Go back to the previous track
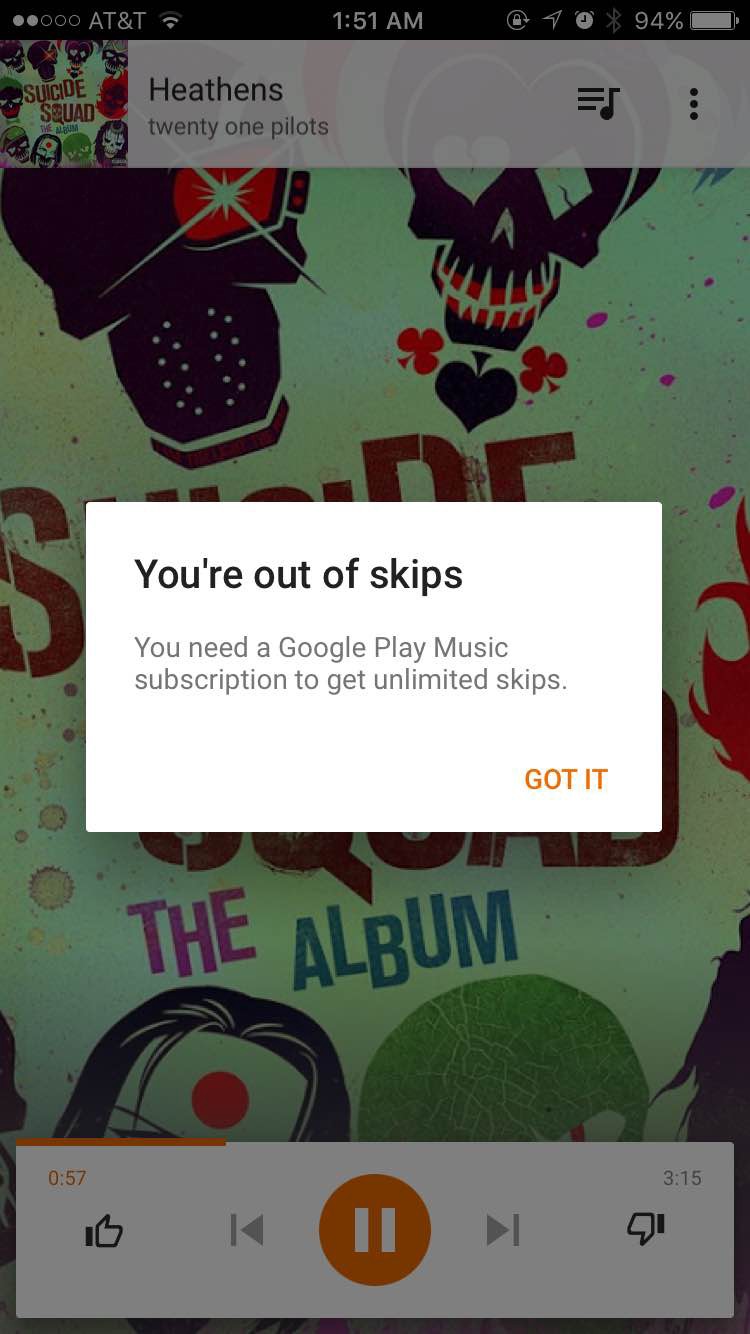This screenshot has width=750, height=1334. tap(247, 1230)
